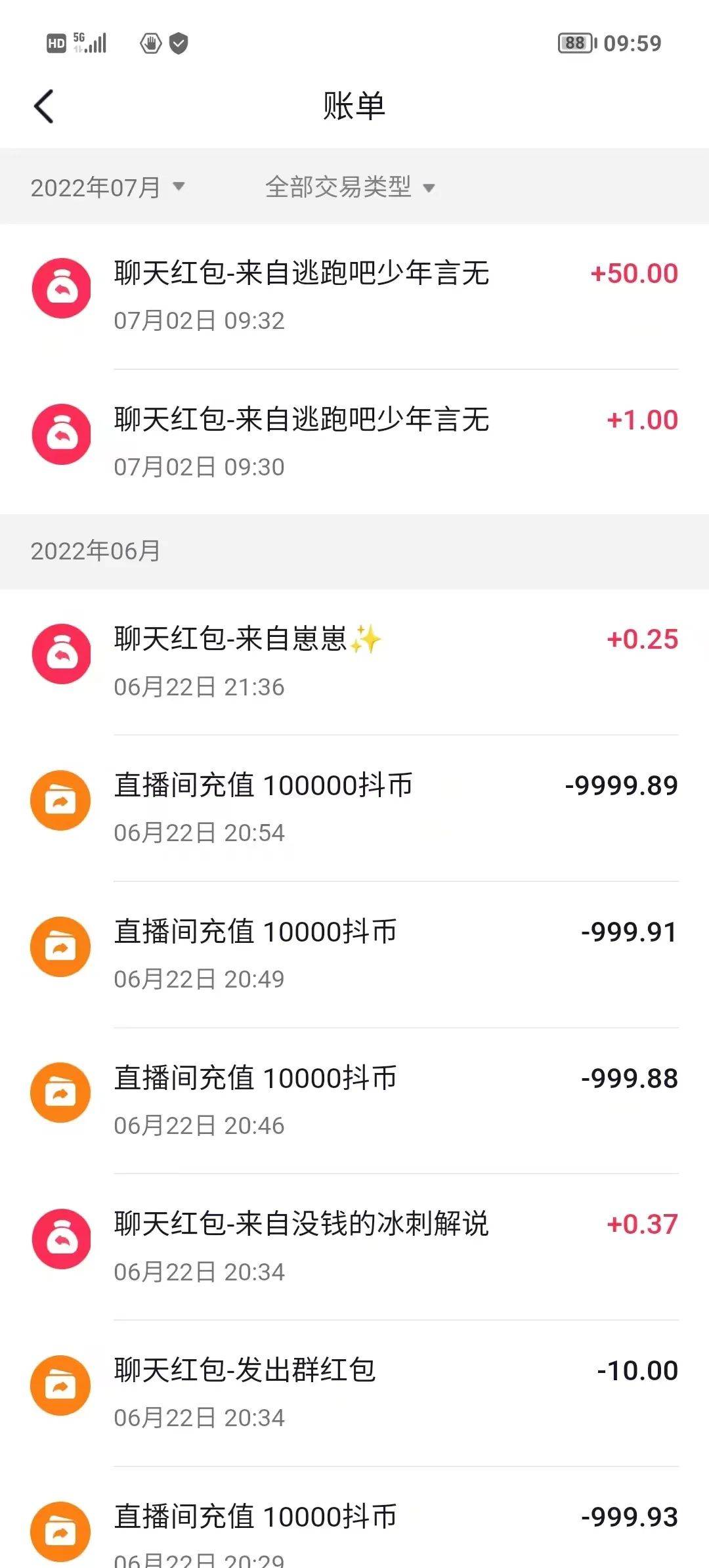Select the 10000抖币 recharge of -999.88
Screen dimensions: 709x1568
[x=354, y=1100]
